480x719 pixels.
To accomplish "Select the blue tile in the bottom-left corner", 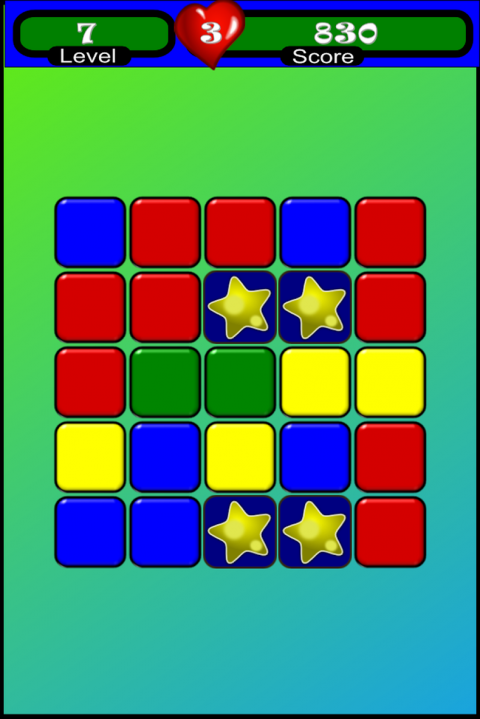I will coord(90,532).
